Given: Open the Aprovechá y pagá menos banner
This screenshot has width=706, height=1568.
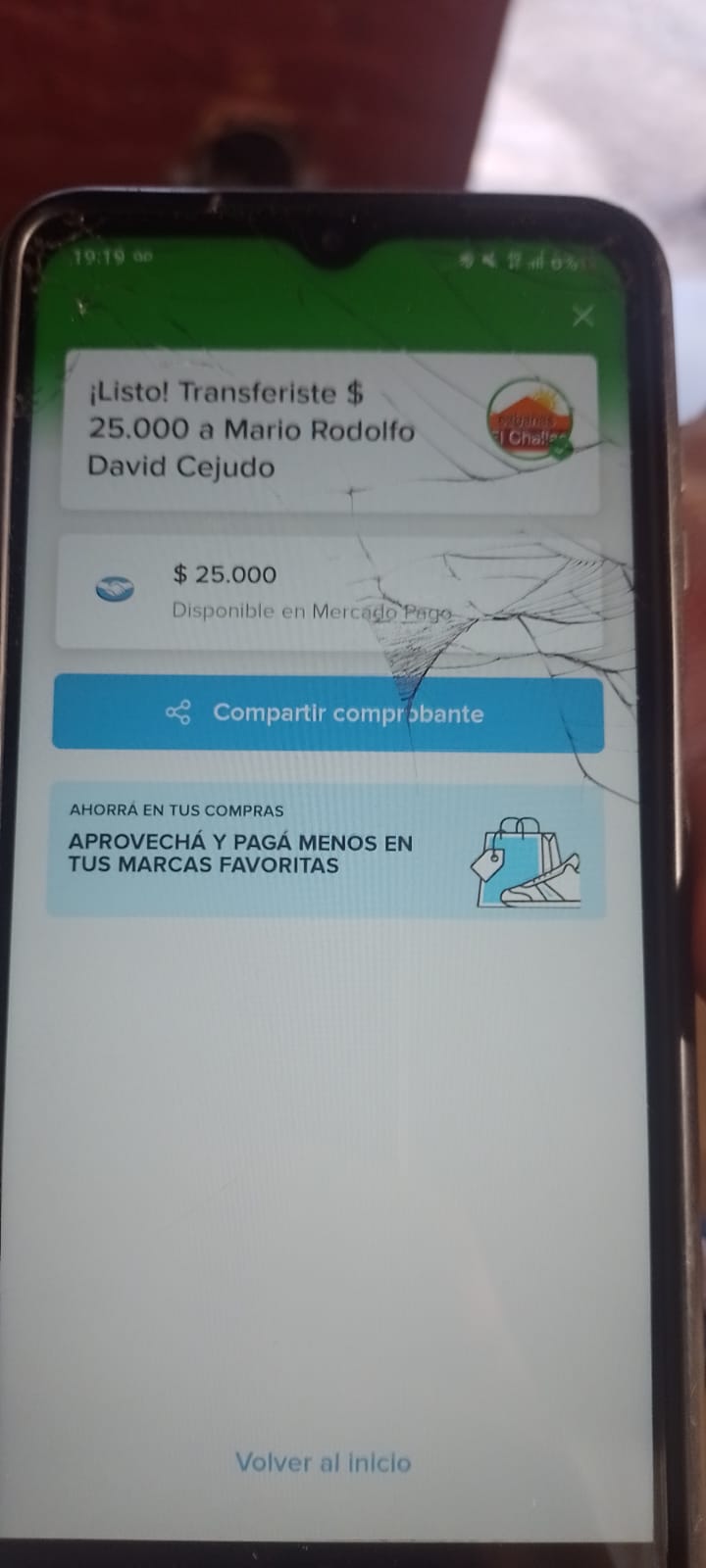Looking at the screenshot, I should point(327,849).
